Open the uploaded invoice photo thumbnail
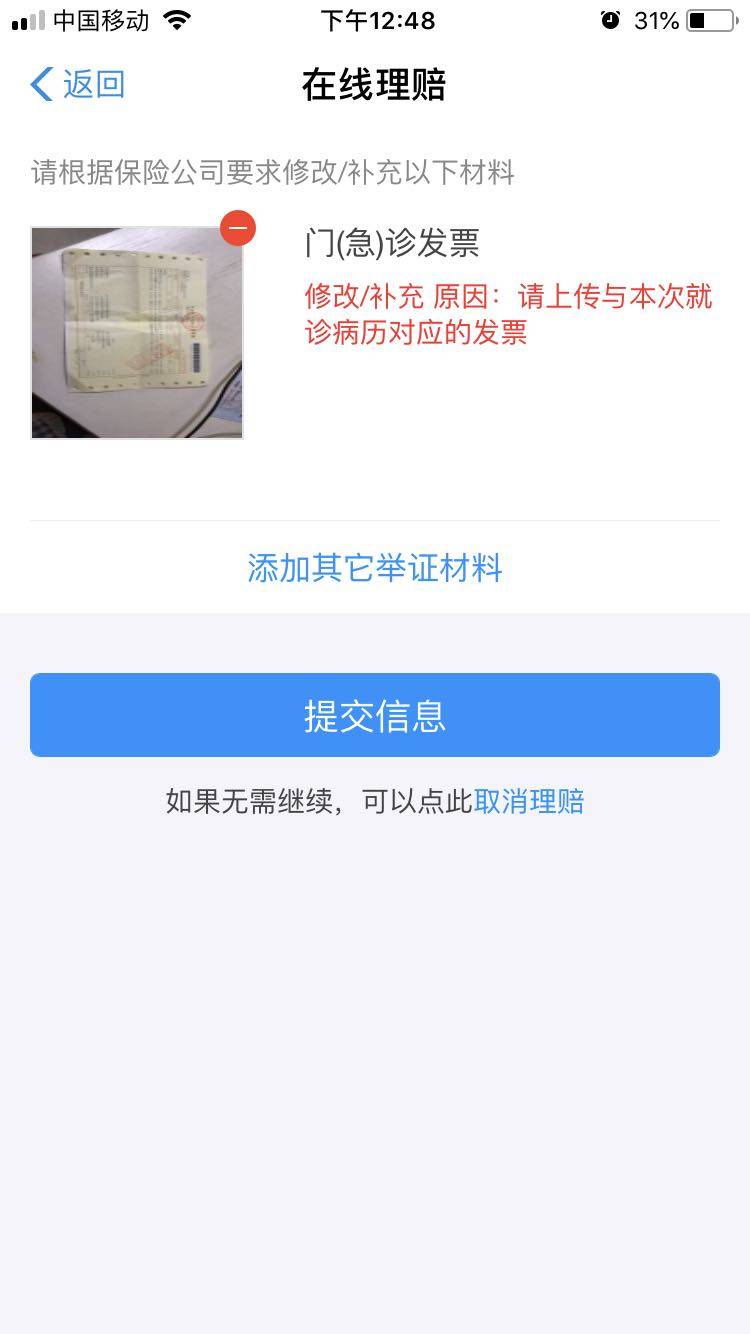Viewport: 750px width, 1334px height. pos(137,333)
